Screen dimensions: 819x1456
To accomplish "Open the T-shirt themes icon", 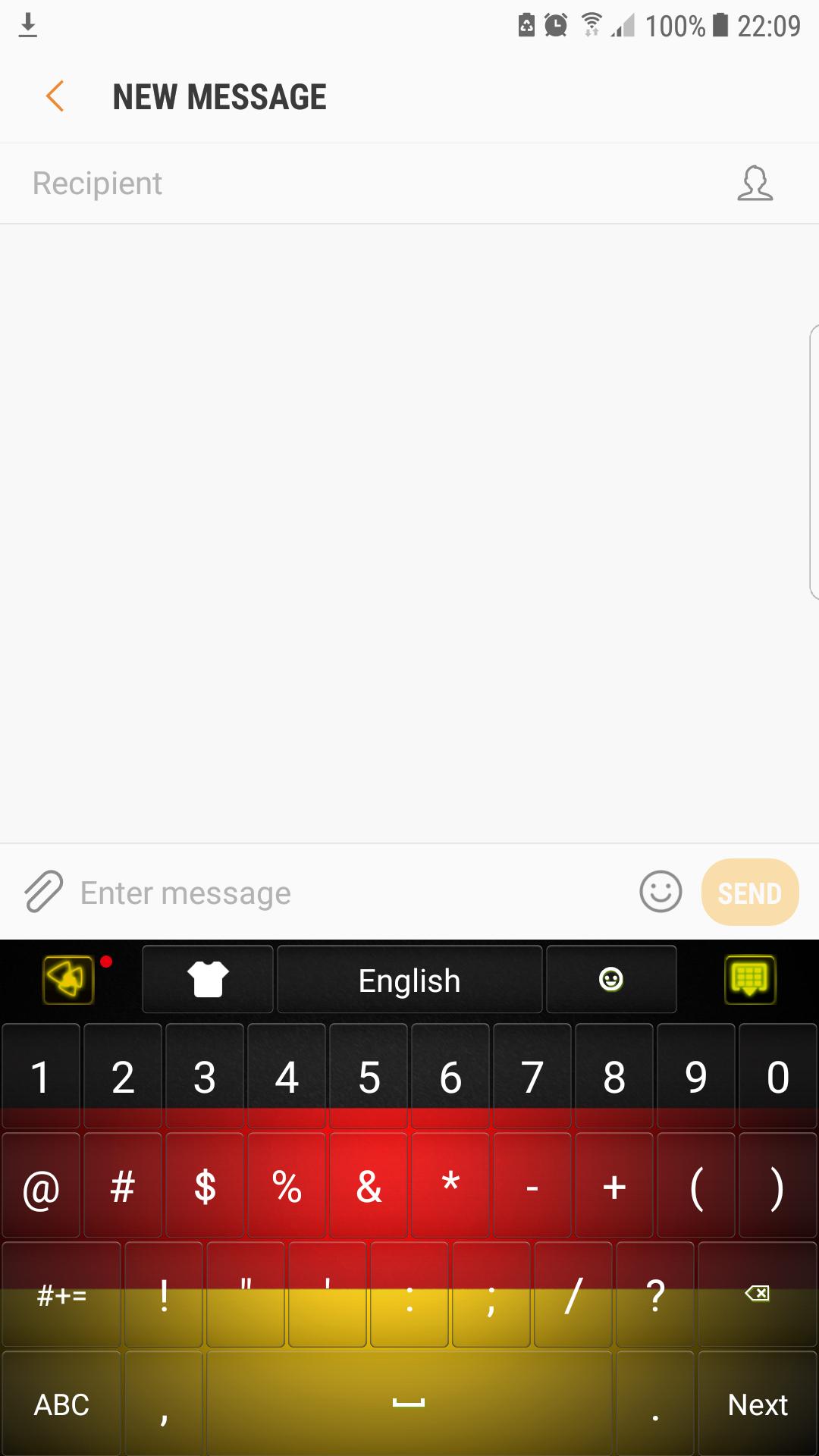I will pyautogui.click(x=206, y=979).
